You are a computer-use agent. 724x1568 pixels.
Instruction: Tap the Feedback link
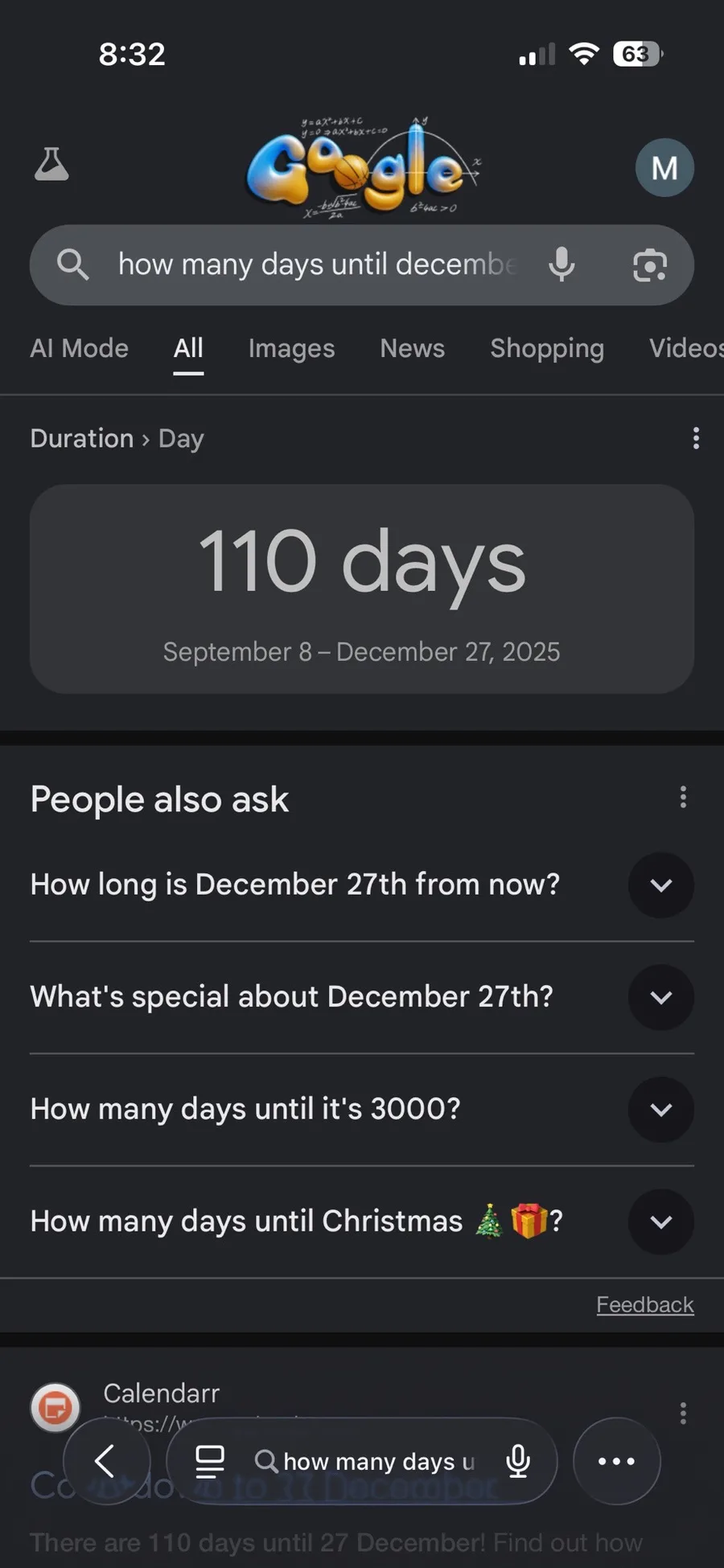pyautogui.click(x=644, y=1304)
